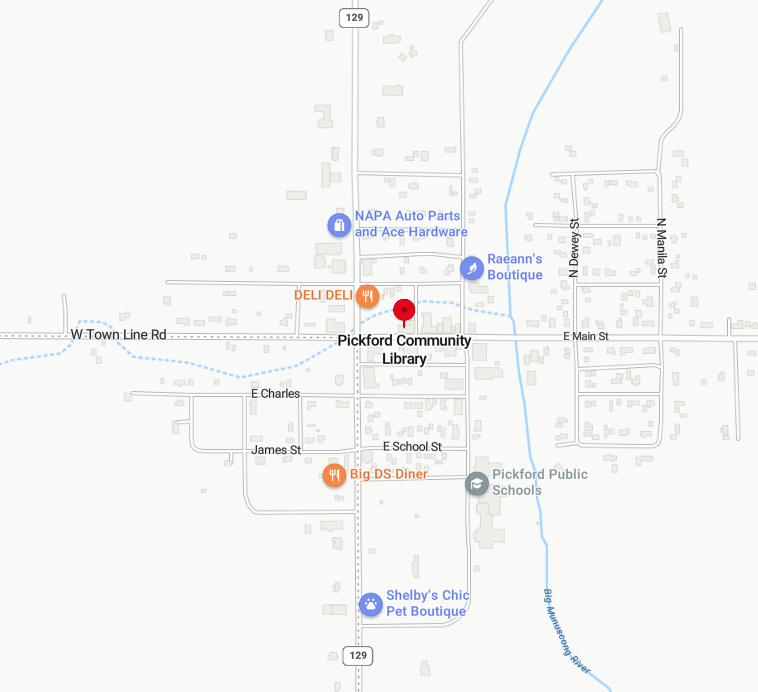Tap the DELI DELI restaurant marker

[x=368, y=295]
